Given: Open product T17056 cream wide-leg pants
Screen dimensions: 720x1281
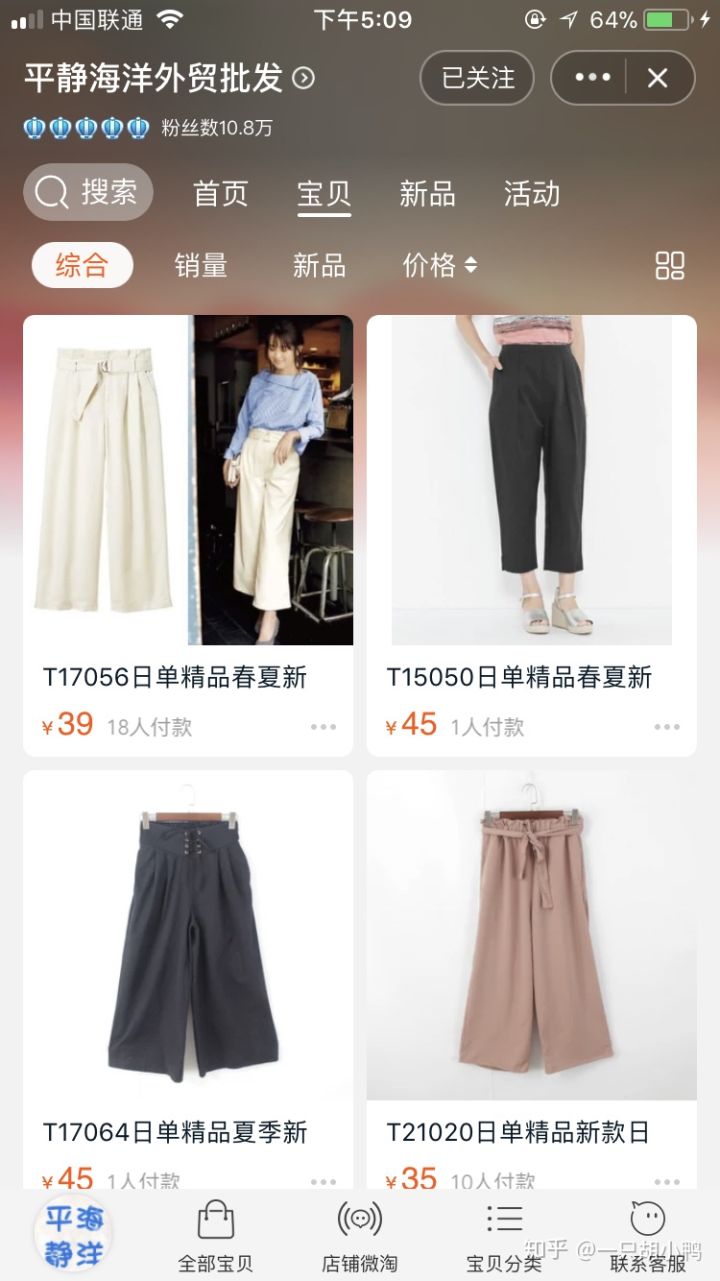Looking at the screenshot, I should coord(188,480).
